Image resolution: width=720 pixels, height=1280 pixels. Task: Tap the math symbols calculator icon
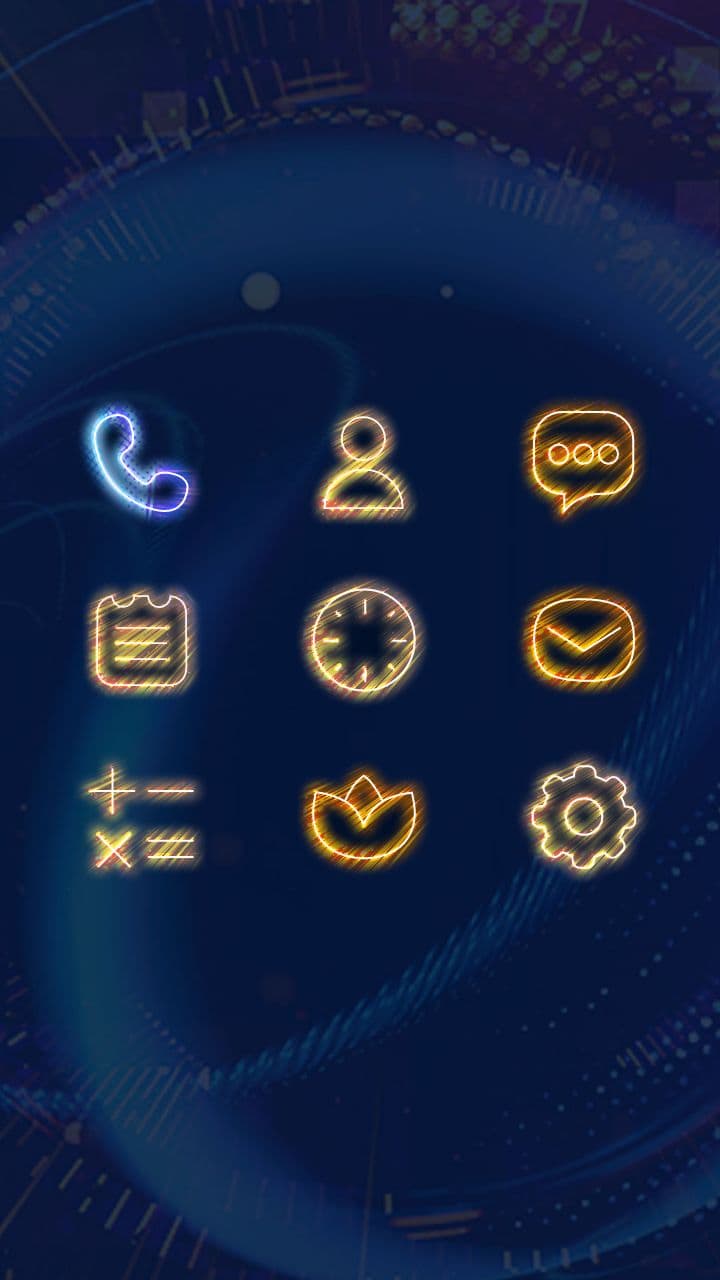(142, 818)
